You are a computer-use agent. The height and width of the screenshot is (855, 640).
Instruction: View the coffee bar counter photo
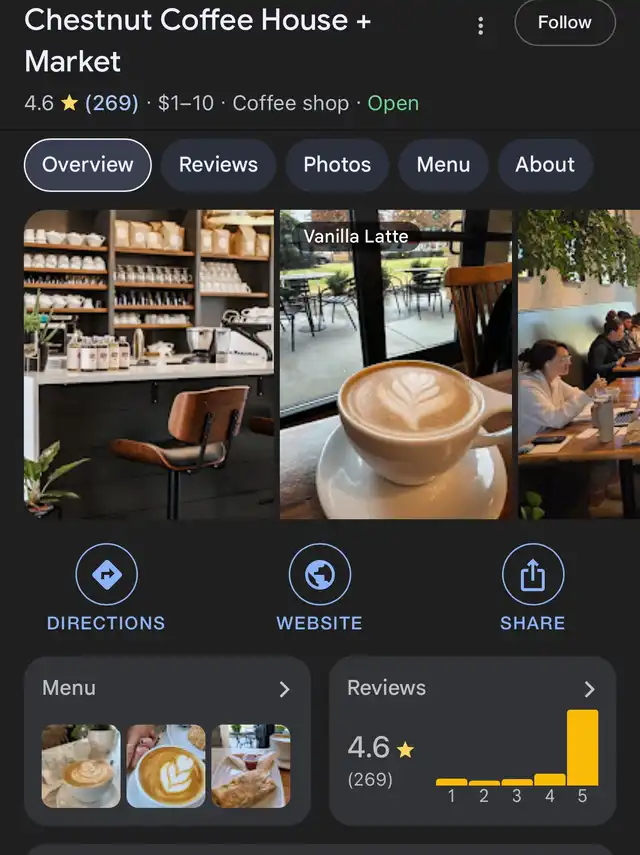tap(149, 364)
